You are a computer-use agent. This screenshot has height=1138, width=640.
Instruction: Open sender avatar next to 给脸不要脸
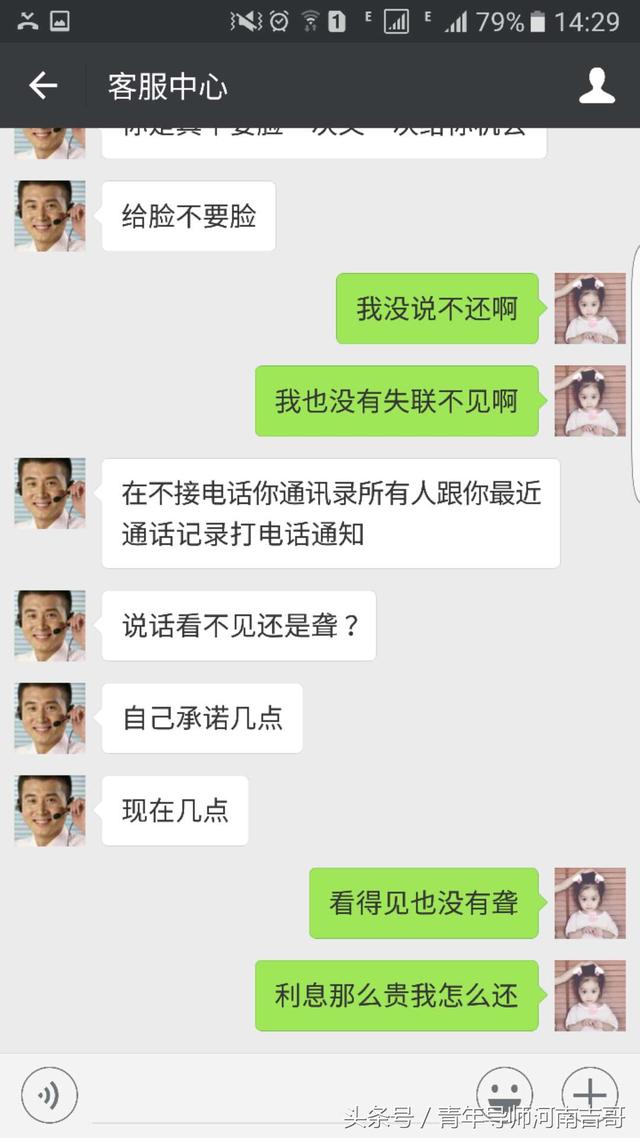pos(50,216)
